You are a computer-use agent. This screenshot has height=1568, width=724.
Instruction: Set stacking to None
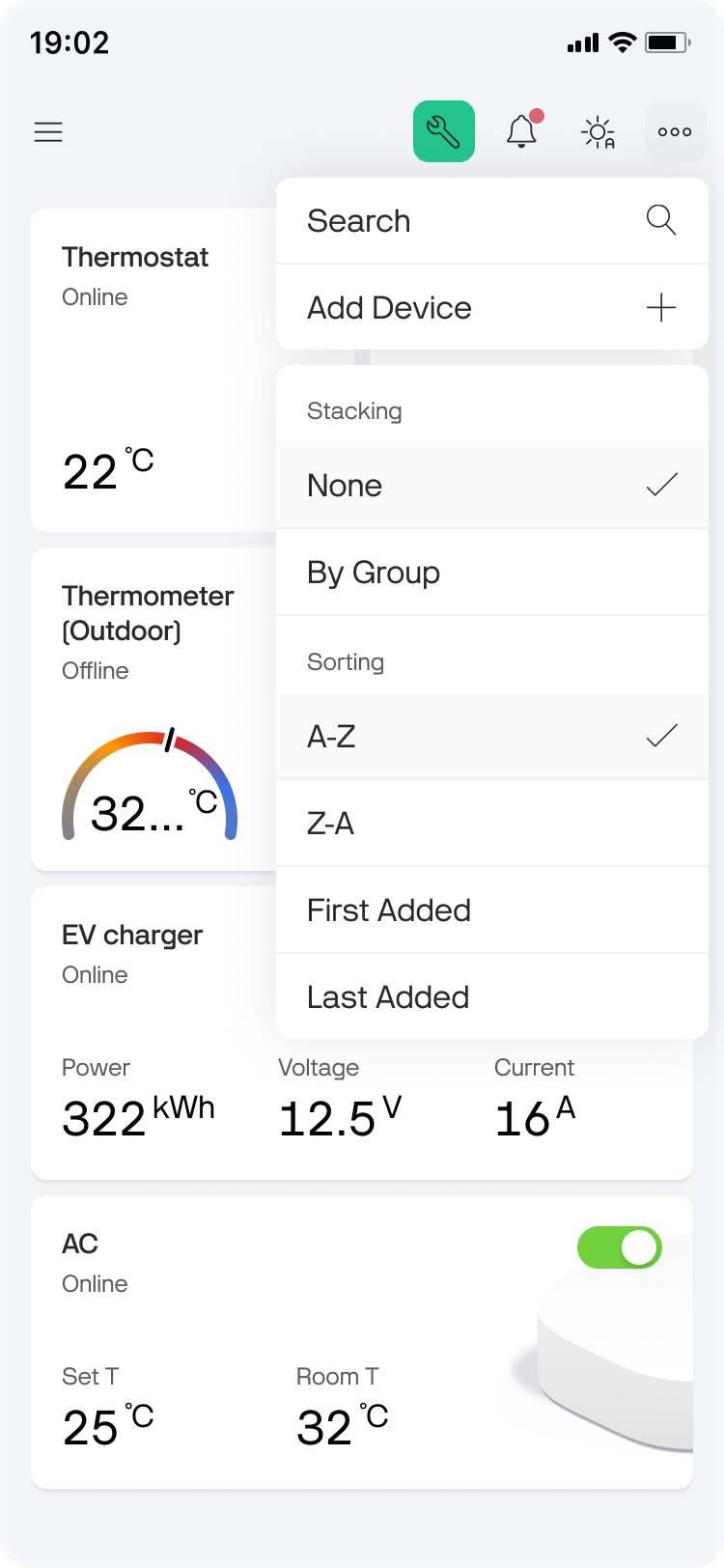click(492, 485)
